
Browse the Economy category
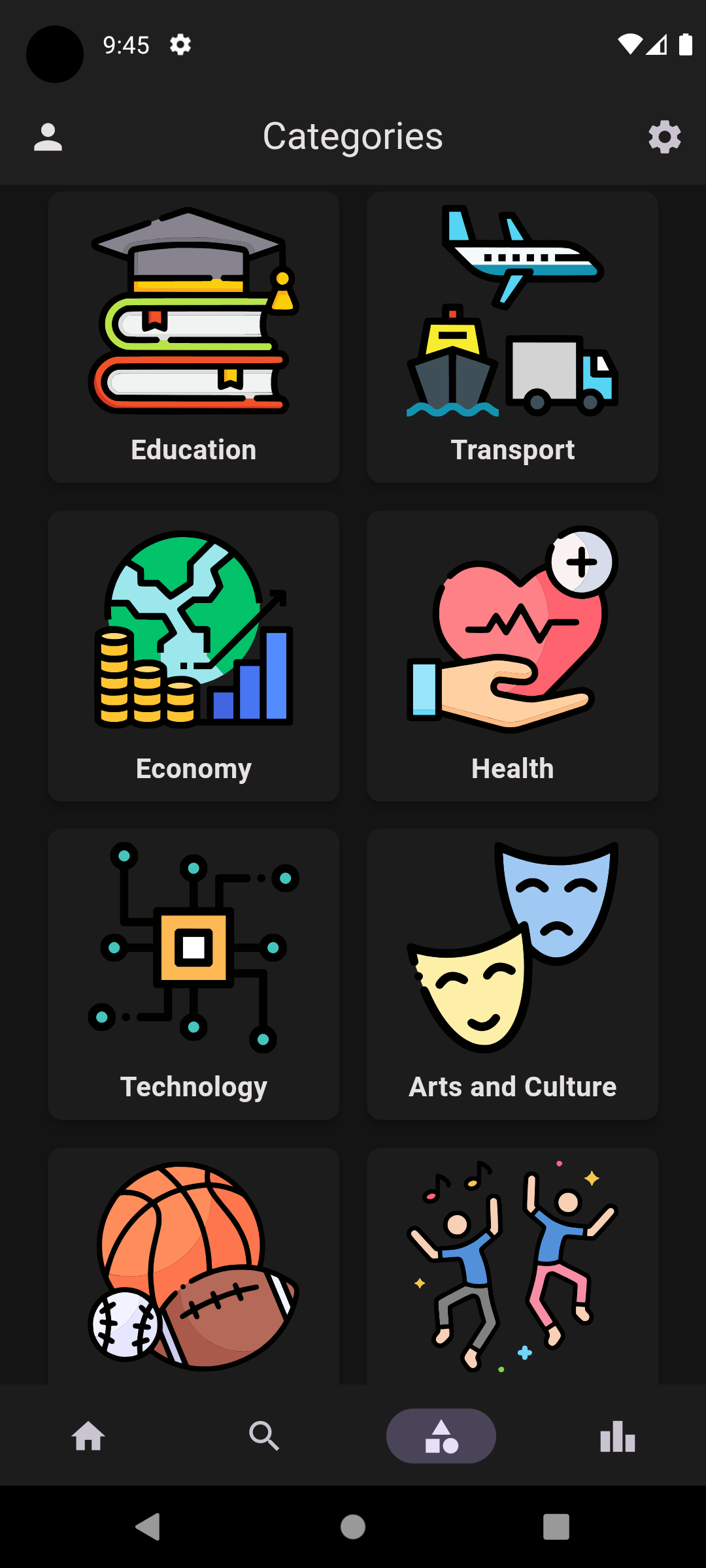(193, 656)
